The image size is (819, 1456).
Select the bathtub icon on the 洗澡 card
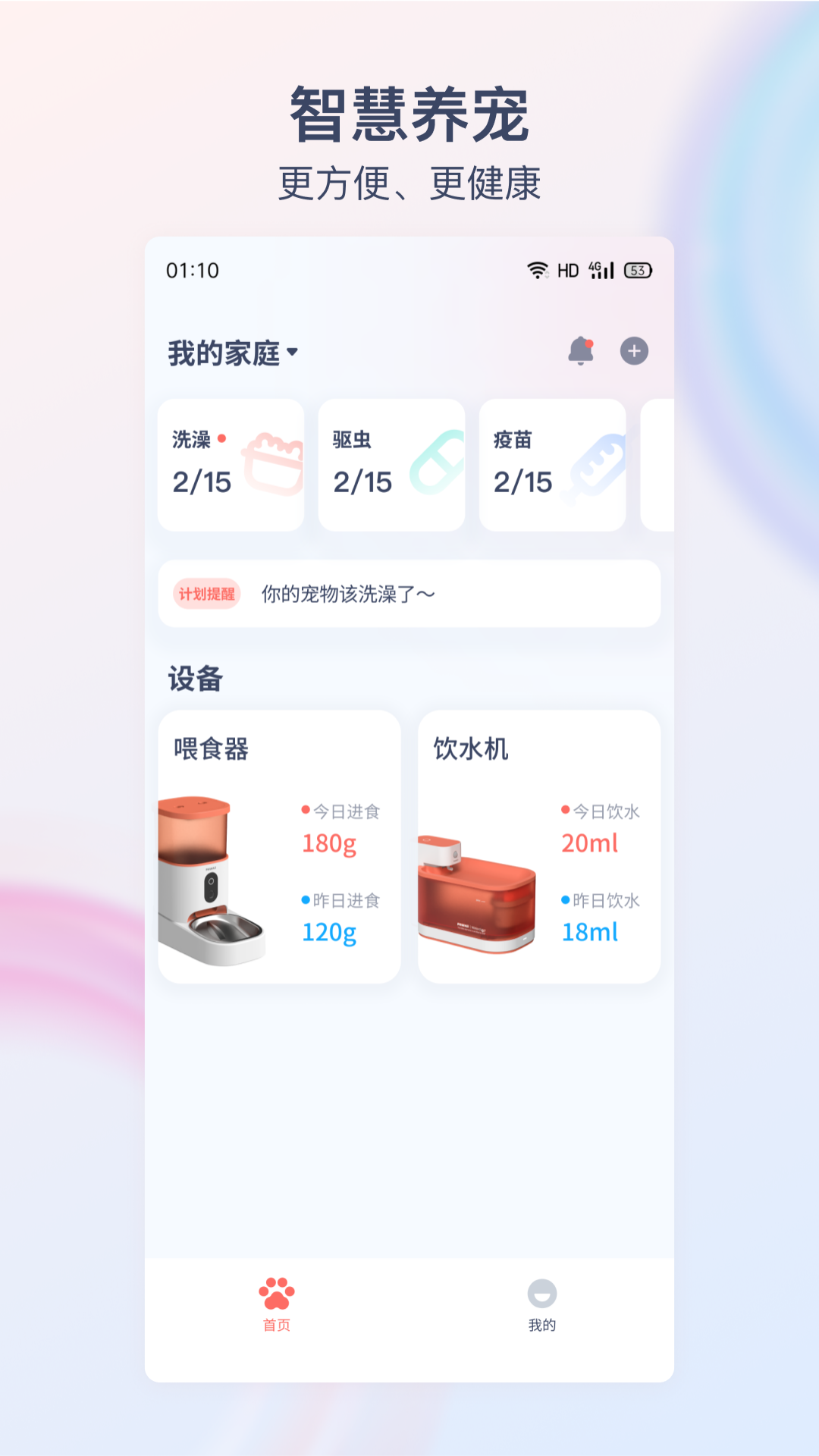[x=272, y=460]
